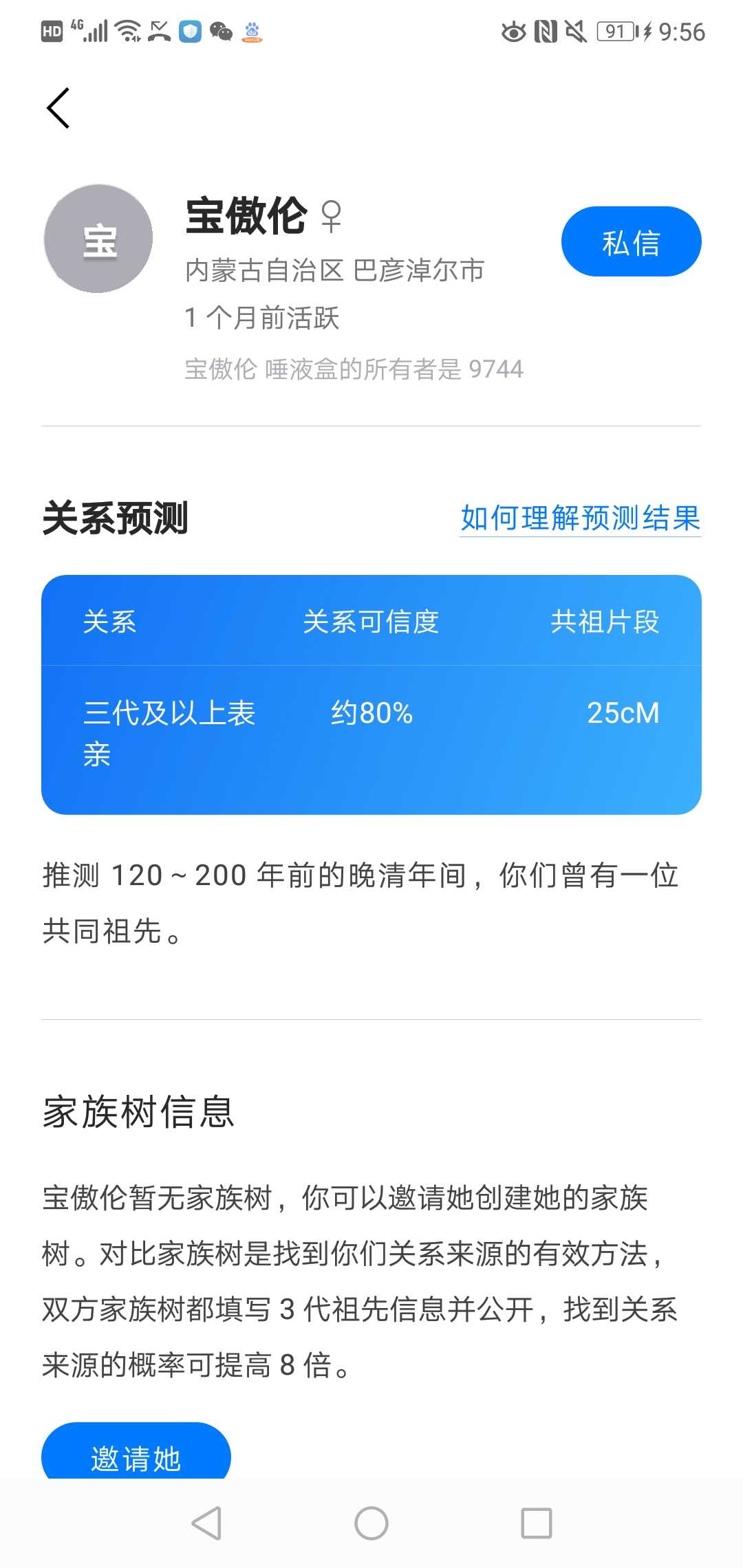Tap the system home button

pyautogui.click(x=371, y=1523)
